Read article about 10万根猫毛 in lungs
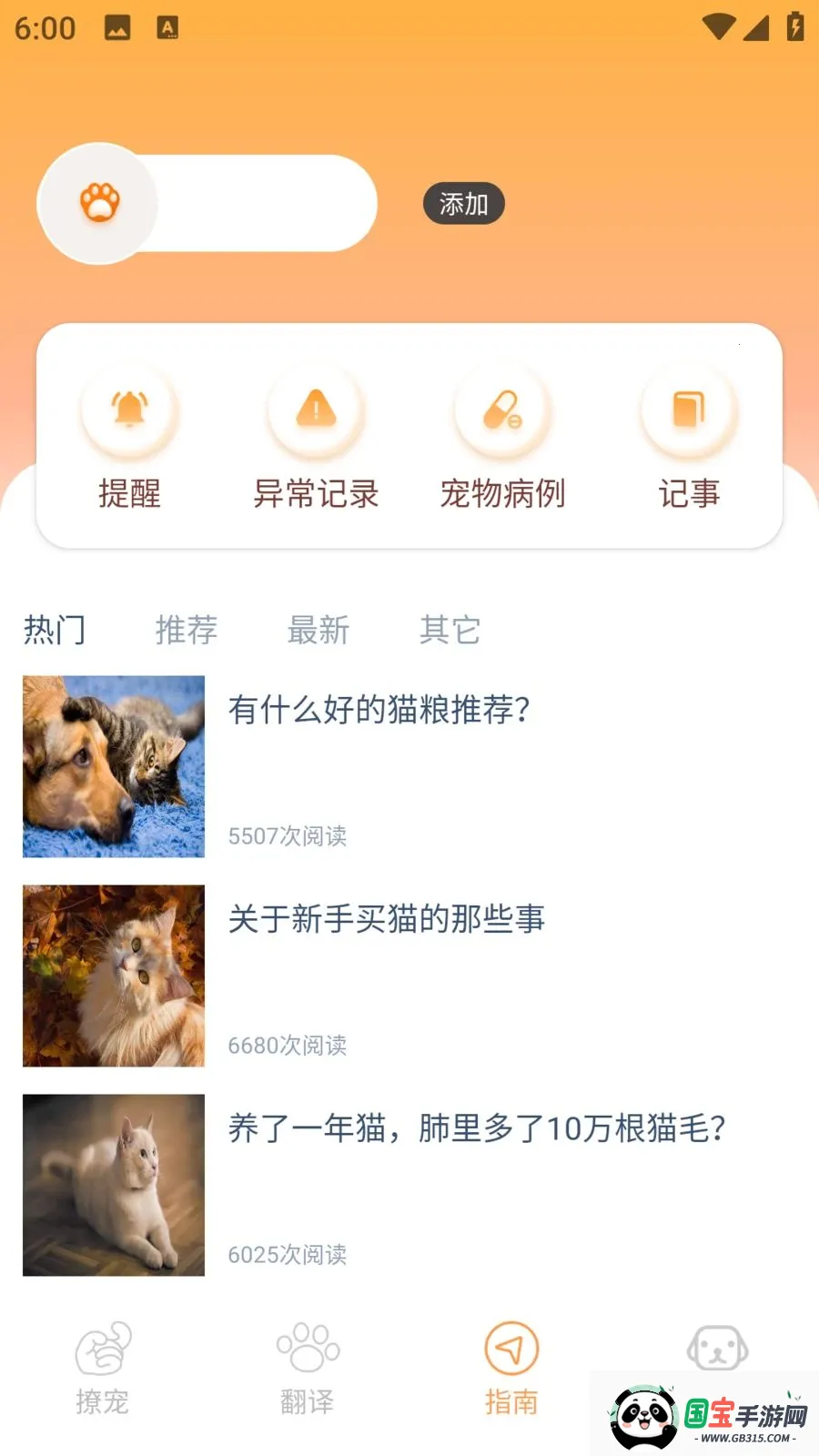This screenshot has height=1456, width=819. 409,1185
